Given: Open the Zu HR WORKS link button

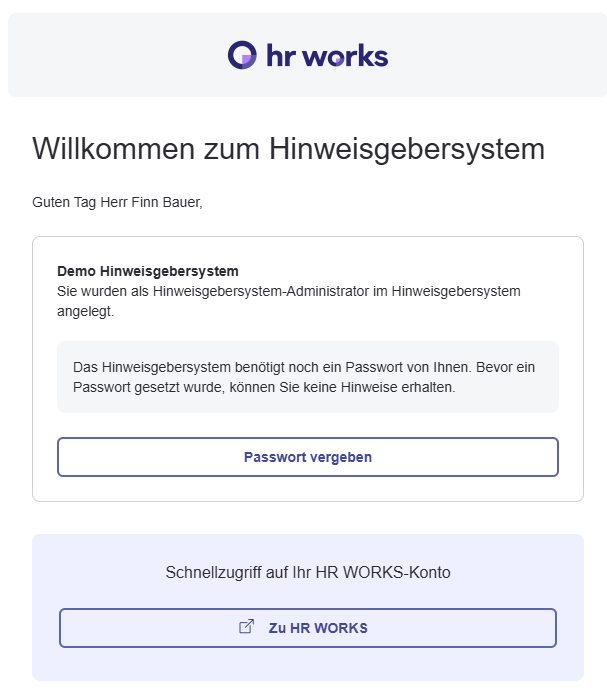Looking at the screenshot, I should point(307,628).
